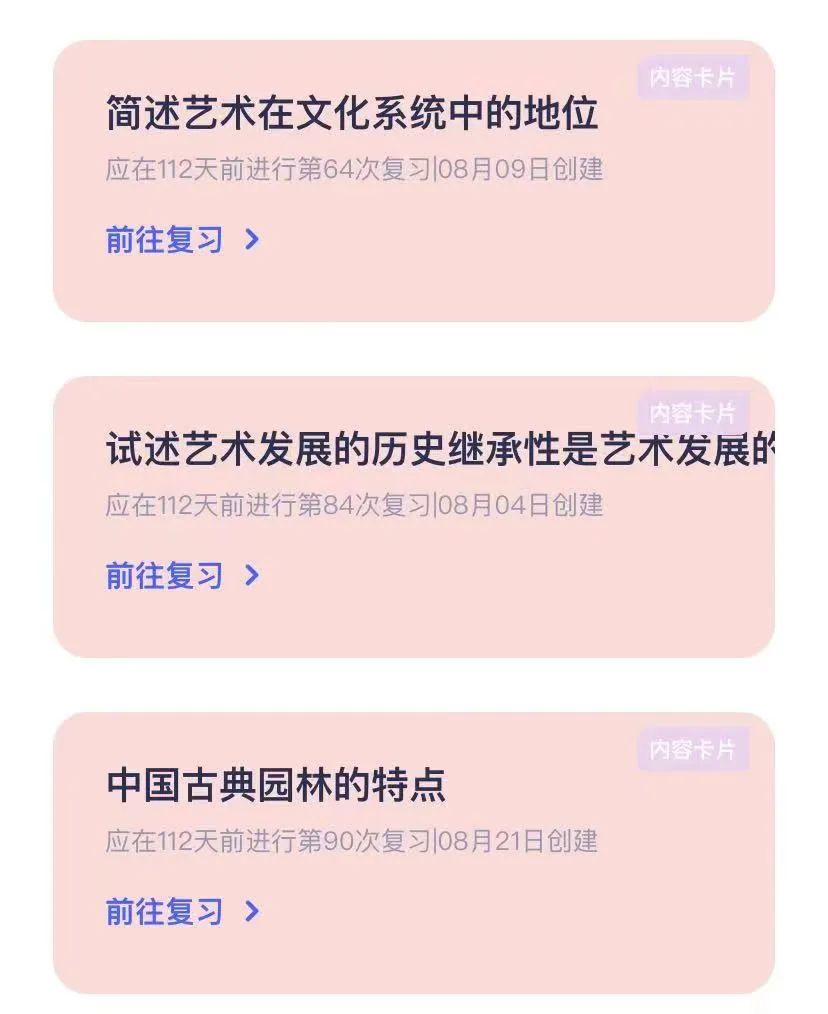Tap 前往复习 under 简述艺术在文化系统中的地位

[182, 240]
